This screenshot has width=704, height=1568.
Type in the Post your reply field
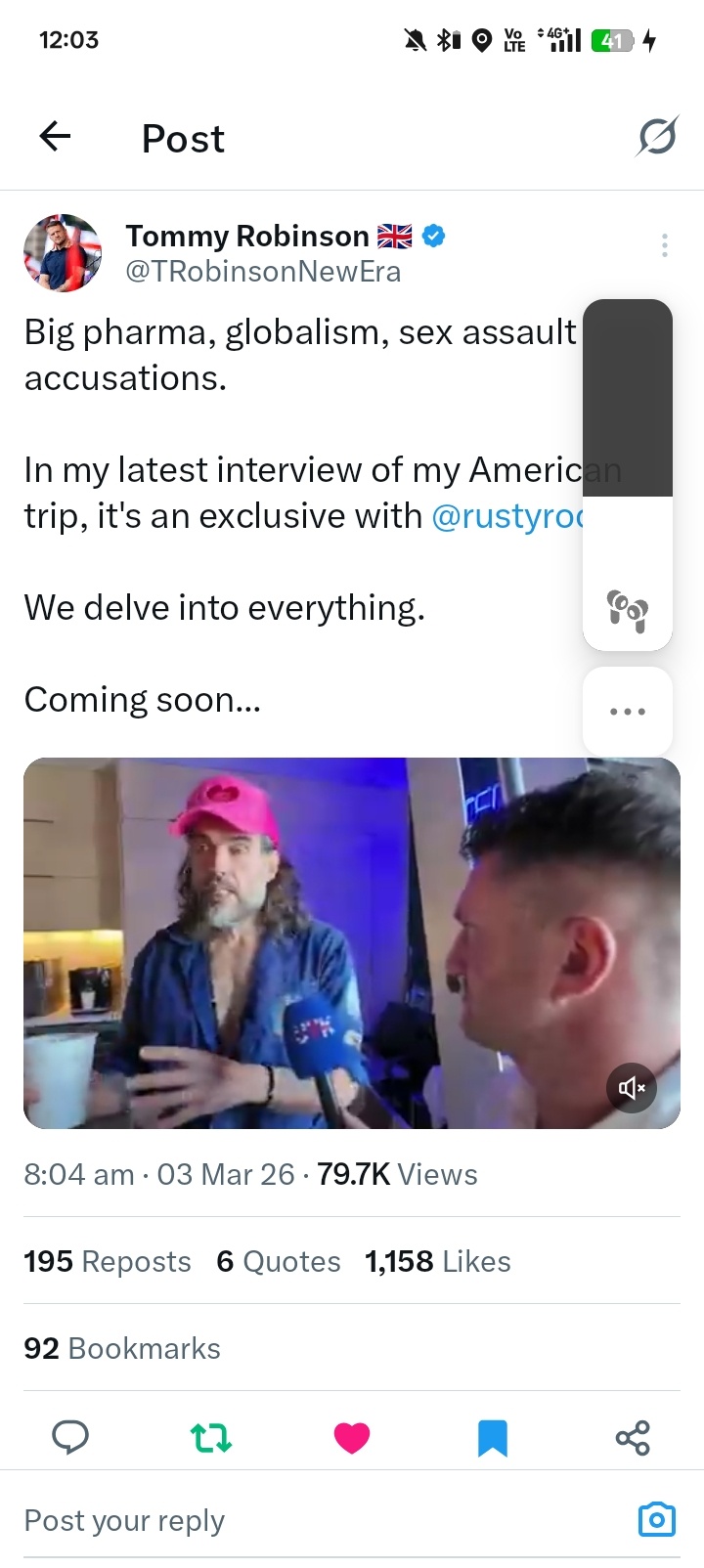tap(293, 1520)
